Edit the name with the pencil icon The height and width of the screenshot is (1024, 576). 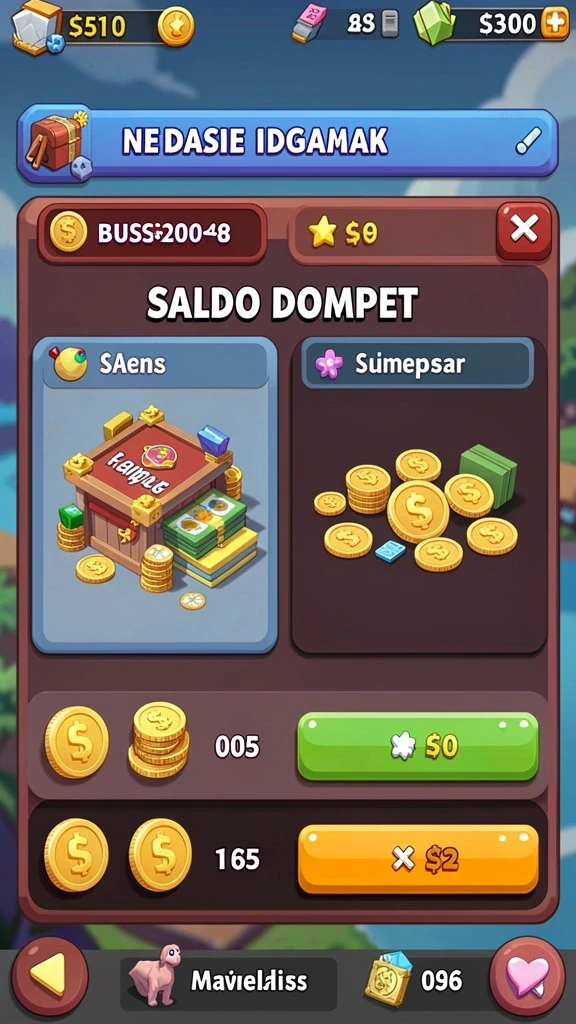pyautogui.click(x=528, y=141)
